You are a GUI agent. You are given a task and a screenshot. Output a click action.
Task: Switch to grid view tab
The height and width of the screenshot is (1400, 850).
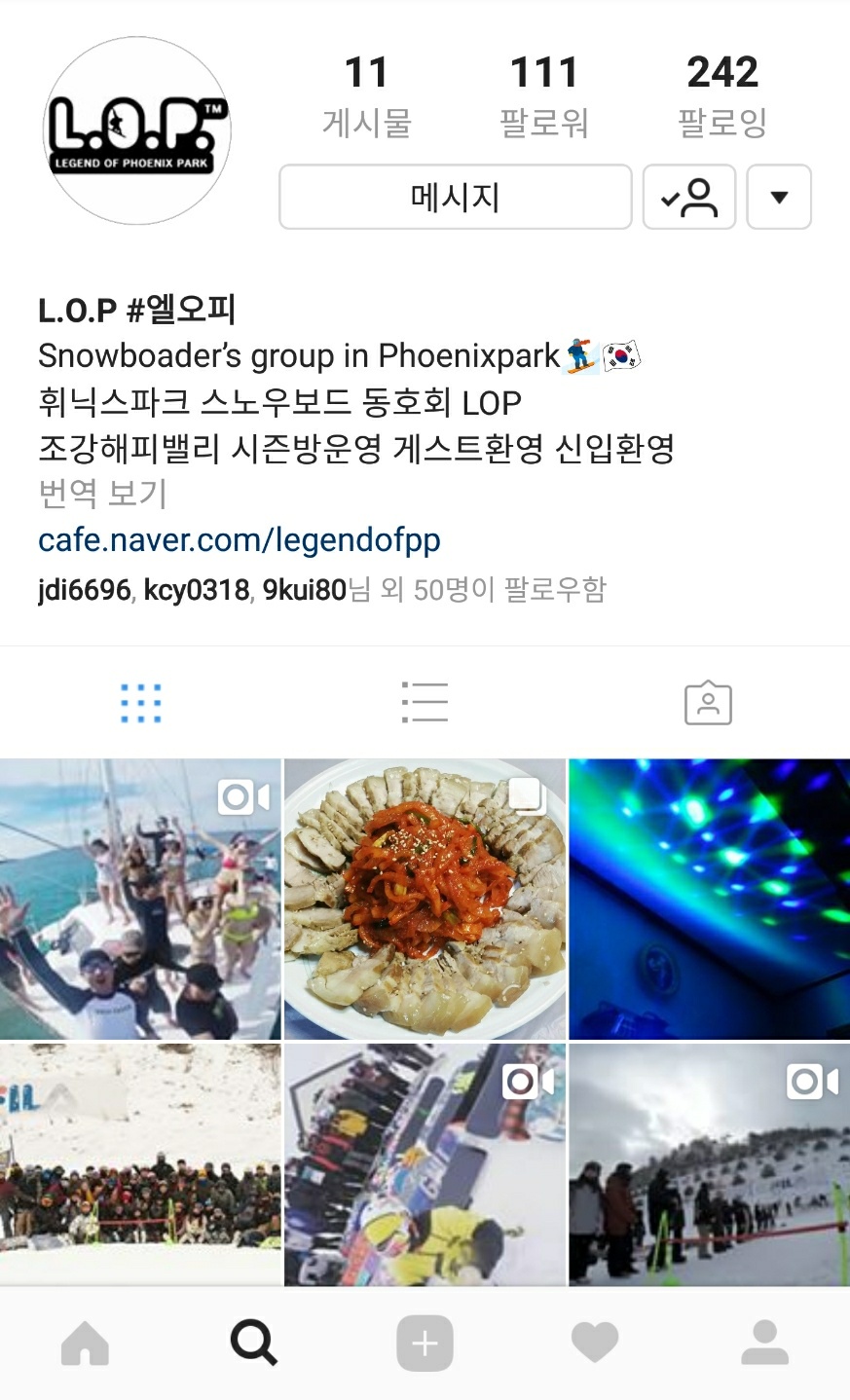[x=141, y=702]
